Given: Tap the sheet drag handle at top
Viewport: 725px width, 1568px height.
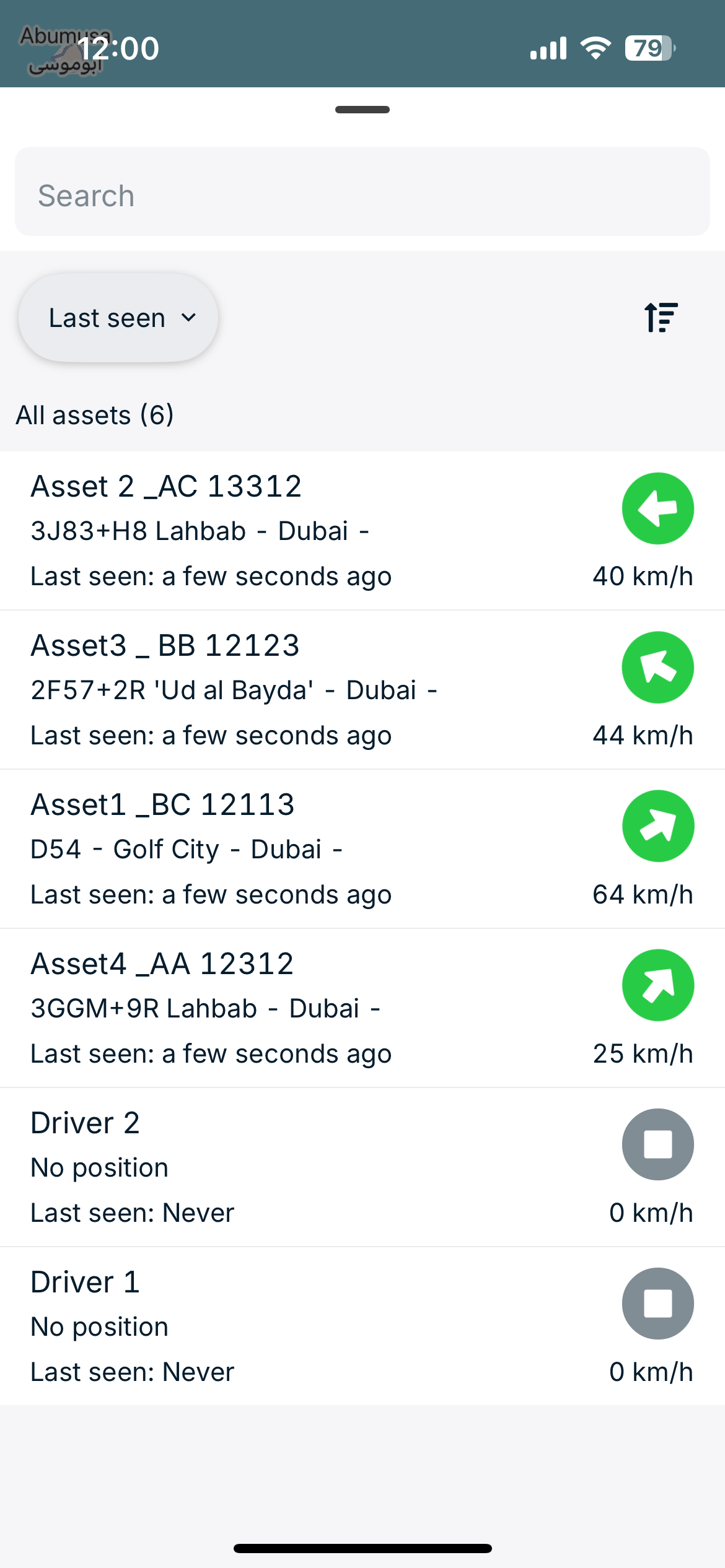Looking at the screenshot, I should pos(362,110).
